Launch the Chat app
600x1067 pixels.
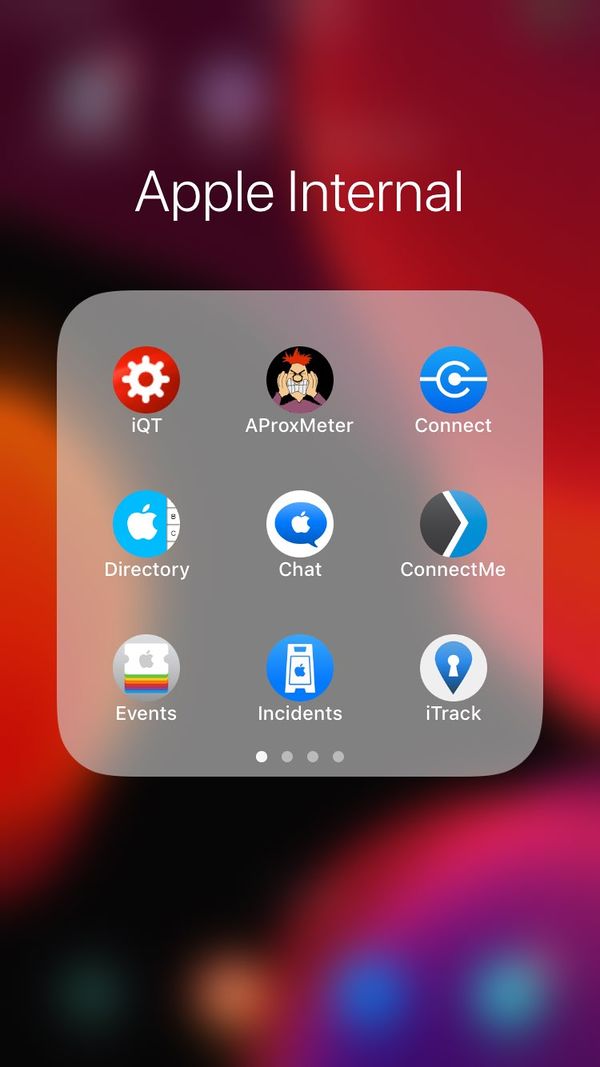(300, 524)
